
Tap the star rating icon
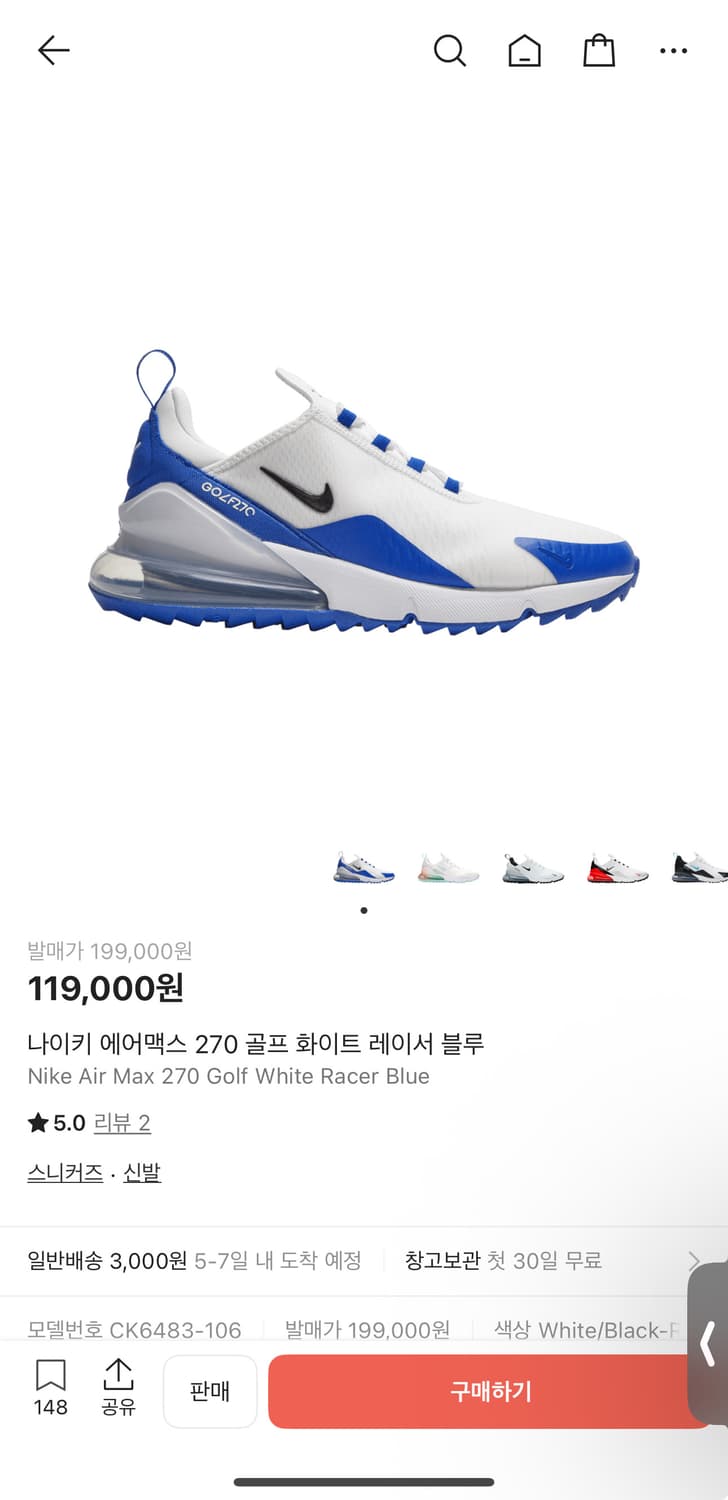(x=36, y=1122)
